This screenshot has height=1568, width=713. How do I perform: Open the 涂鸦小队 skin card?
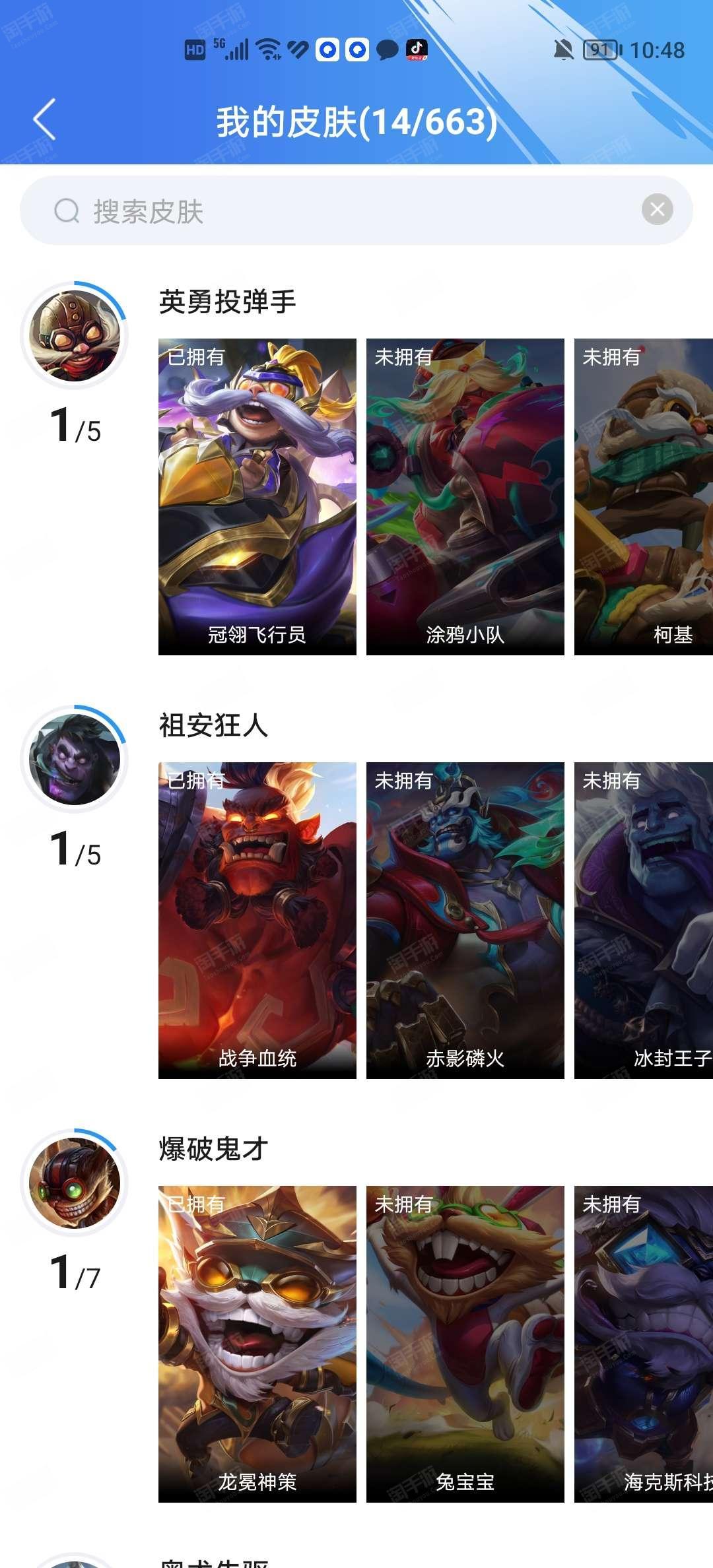point(465,497)
